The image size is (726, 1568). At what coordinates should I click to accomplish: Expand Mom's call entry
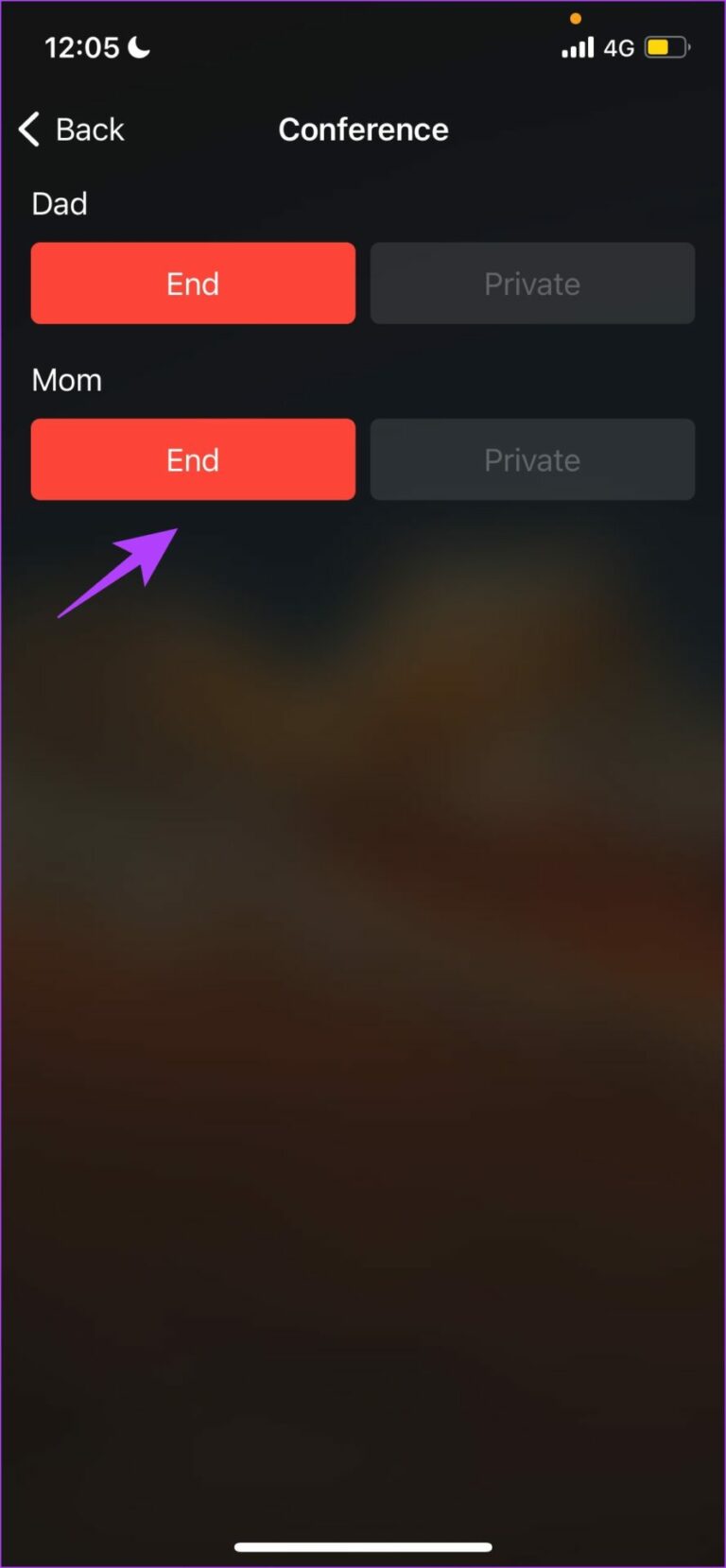tap(66, 380)
